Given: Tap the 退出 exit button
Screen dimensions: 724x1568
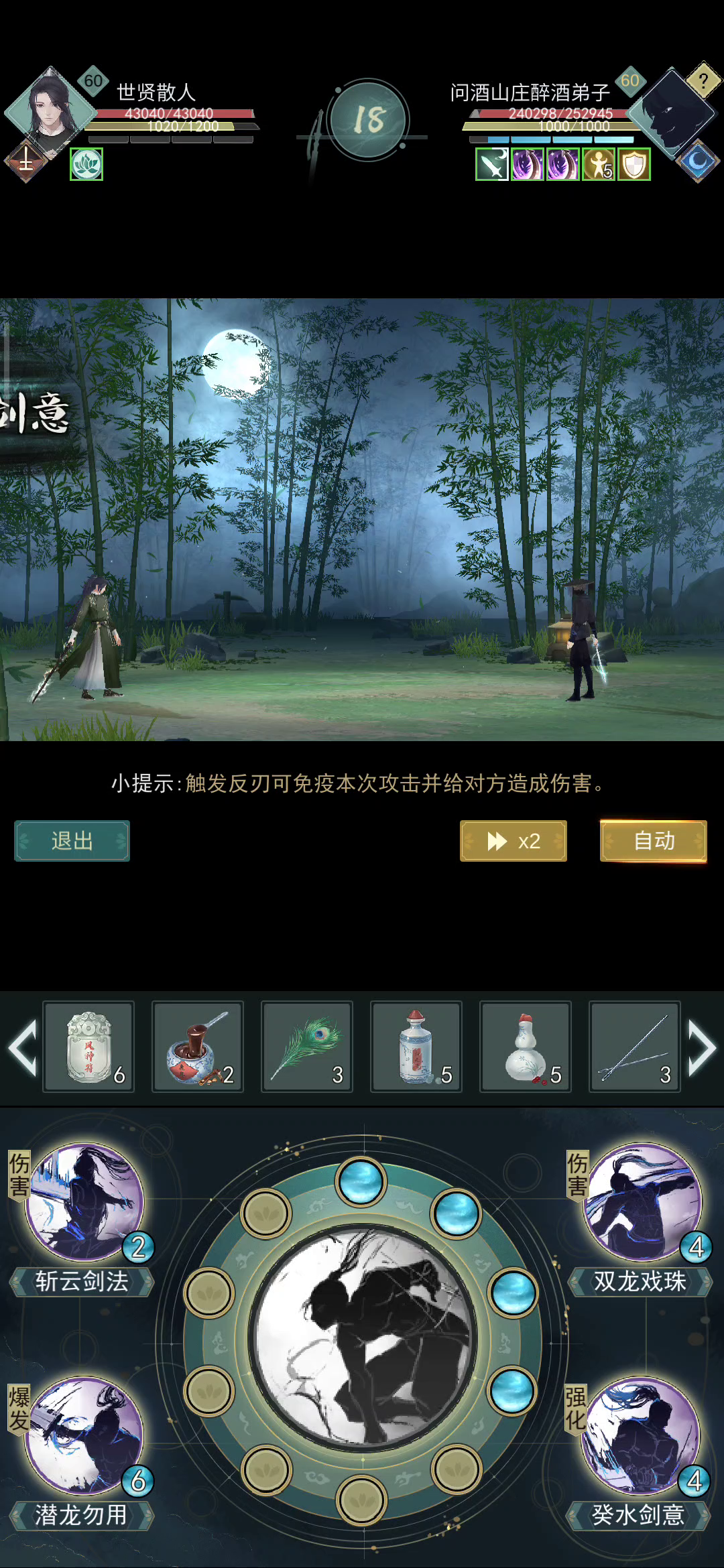Looking at the screenshot, I should [x=72, y=841].
